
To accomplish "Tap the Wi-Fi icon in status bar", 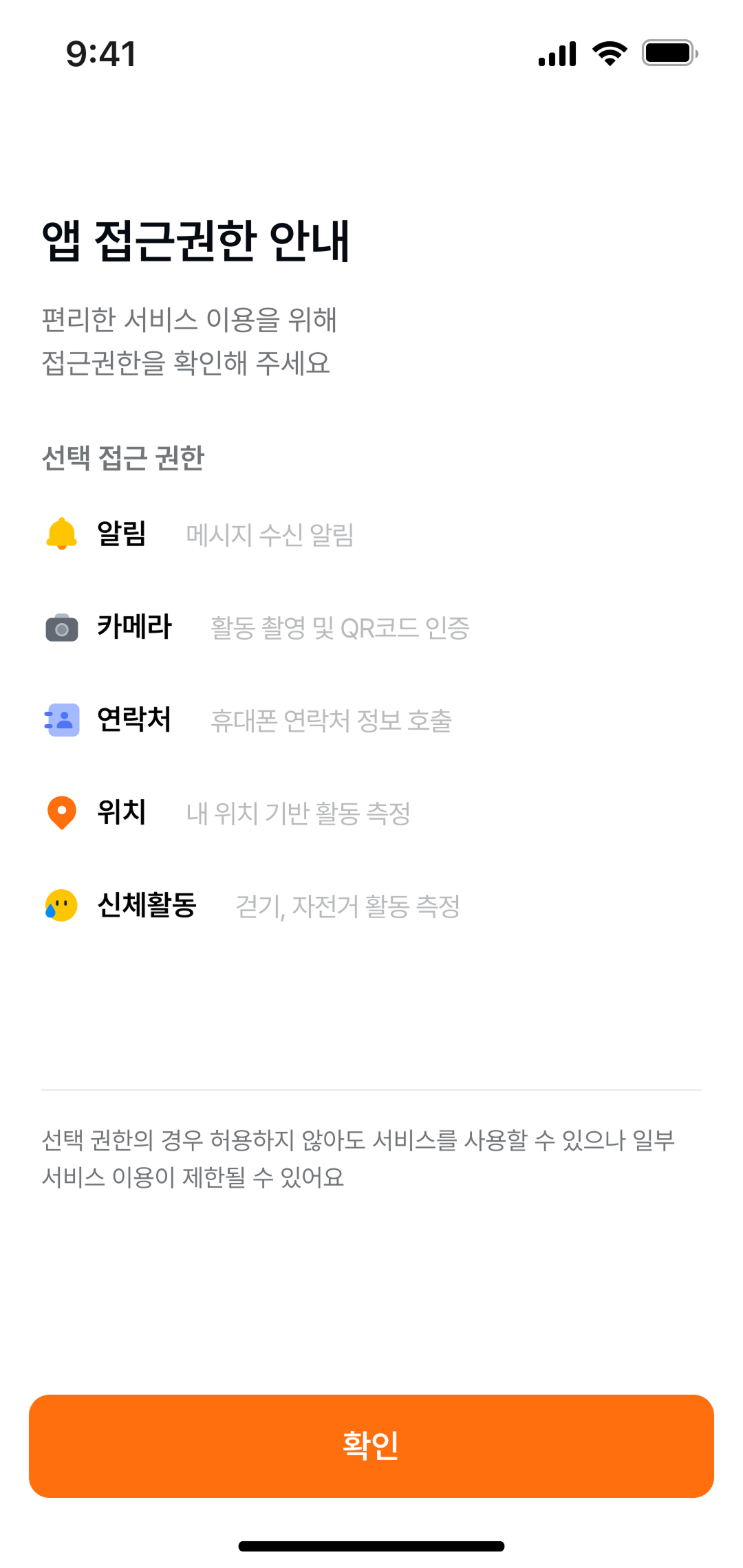I will click(x=608, y=53).
